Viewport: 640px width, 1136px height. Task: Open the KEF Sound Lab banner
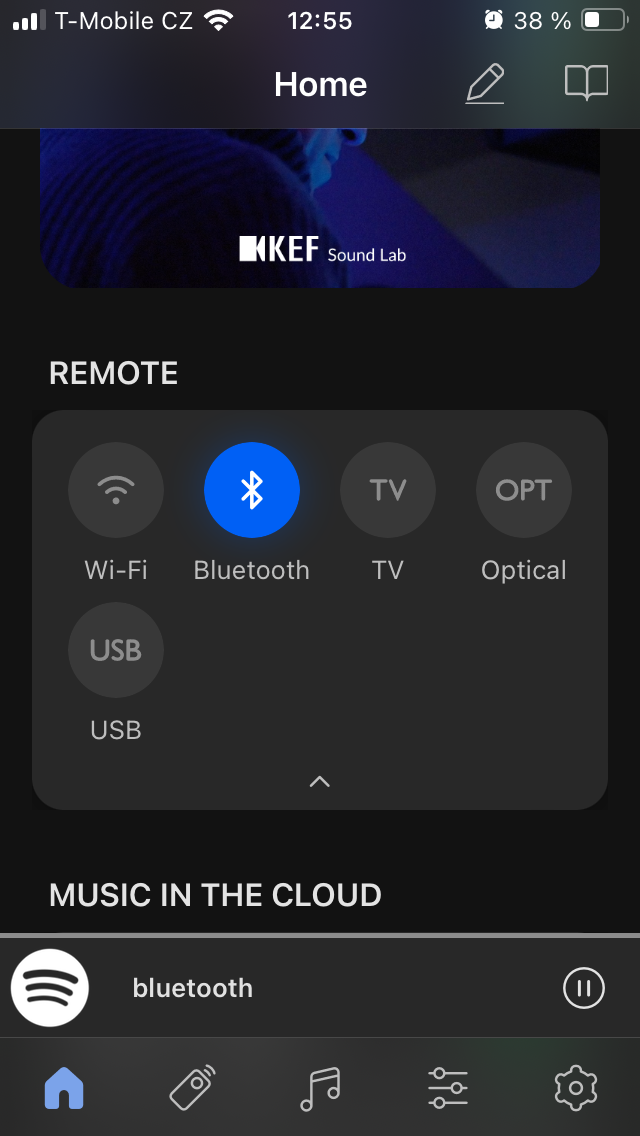pyautogui.click(x=320, y=210)
